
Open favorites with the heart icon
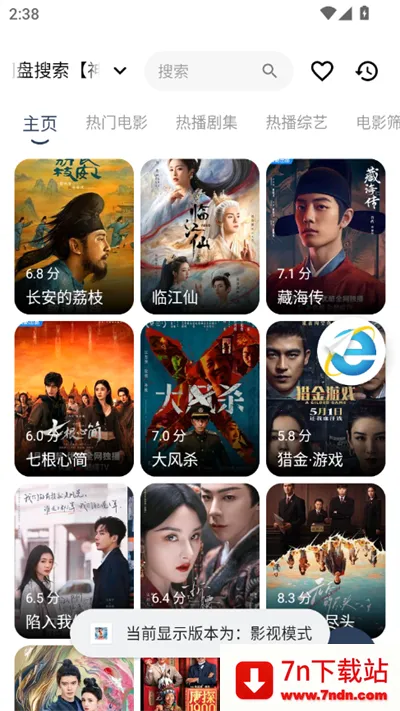[322, 71]
